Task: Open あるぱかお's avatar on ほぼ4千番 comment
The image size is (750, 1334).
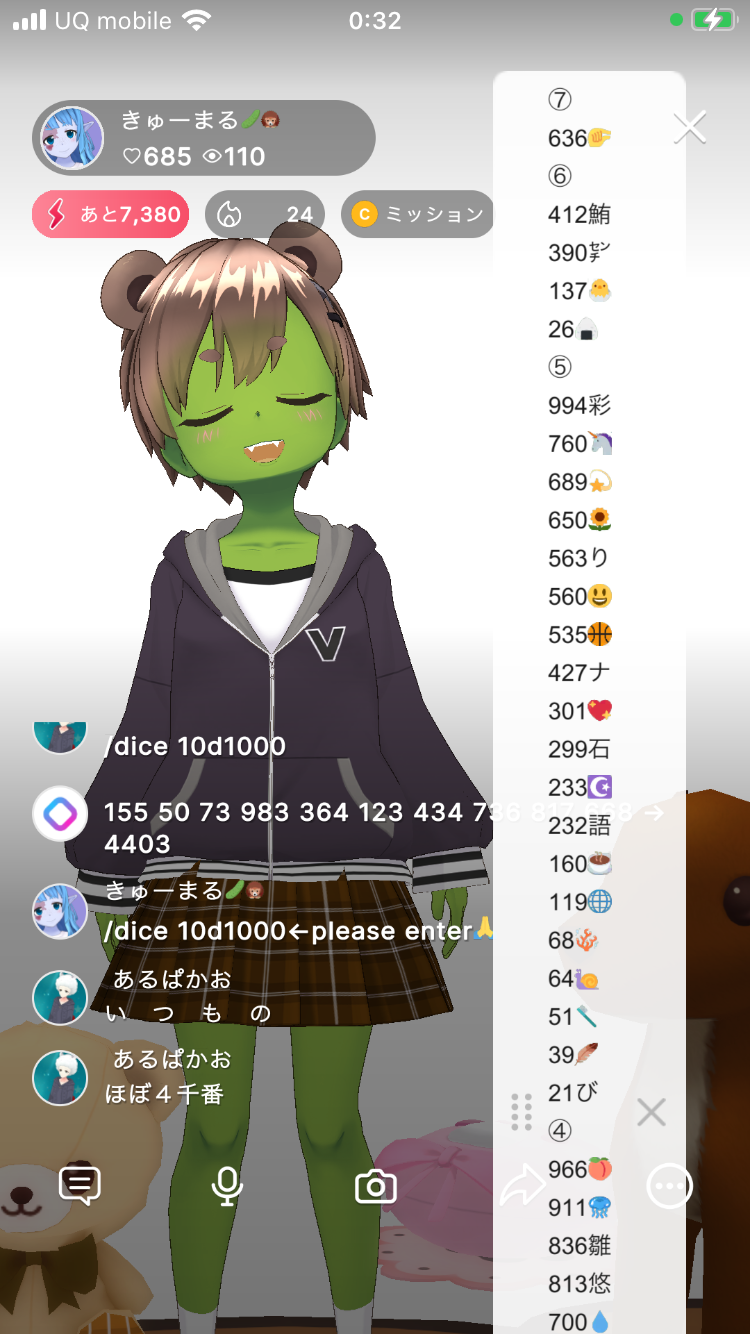Action: pos(60,1077)
